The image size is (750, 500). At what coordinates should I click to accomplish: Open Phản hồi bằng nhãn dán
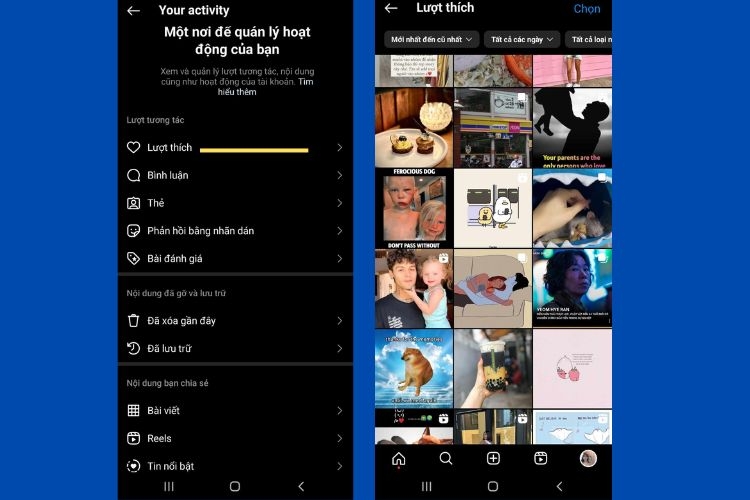point(234,231)
